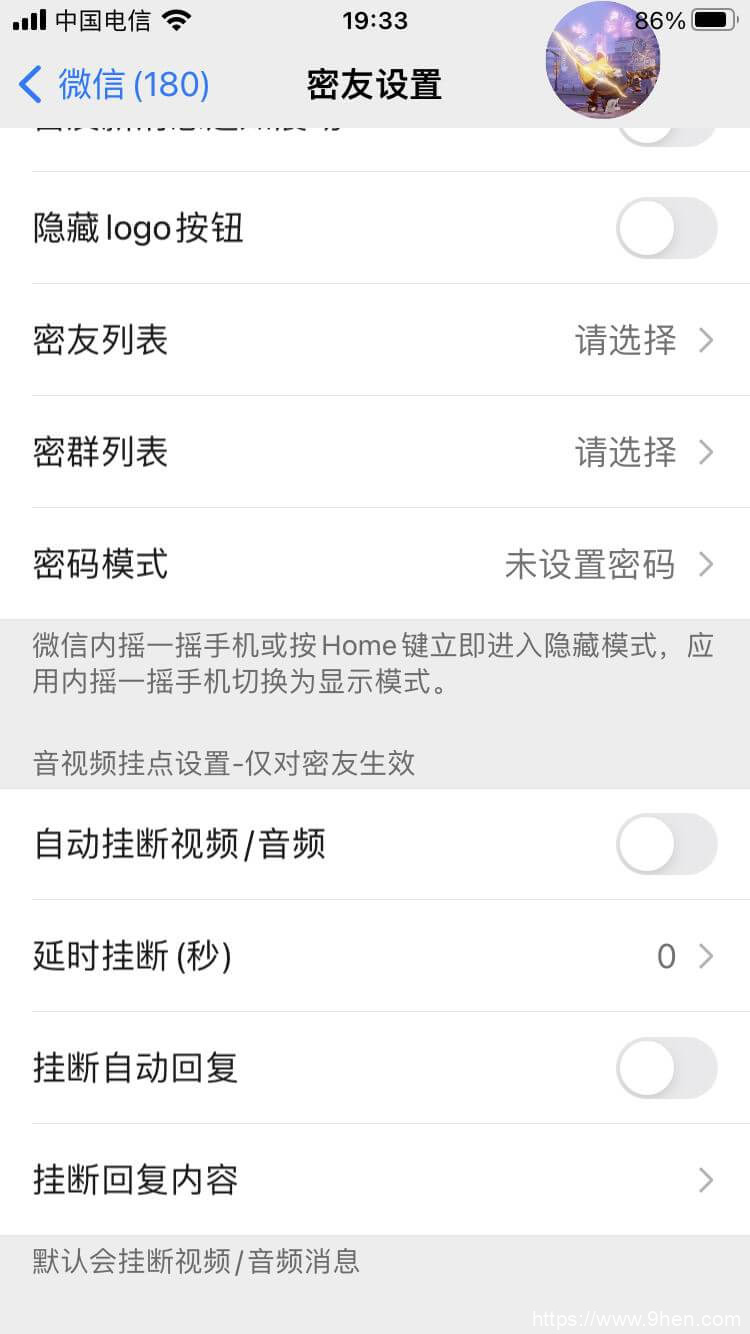750x1334 pixels.
Task: Open 密友列表 selection
Action: point(375,341)
